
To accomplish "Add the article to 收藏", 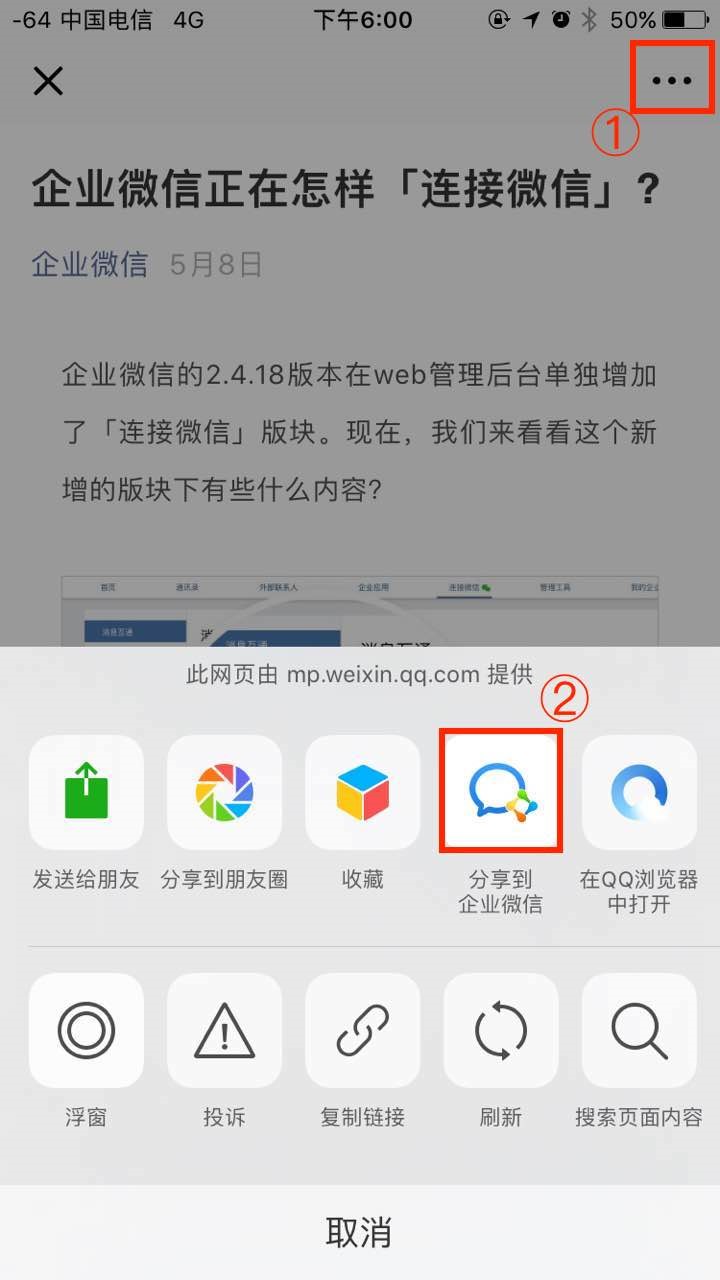I will [362, 792].
